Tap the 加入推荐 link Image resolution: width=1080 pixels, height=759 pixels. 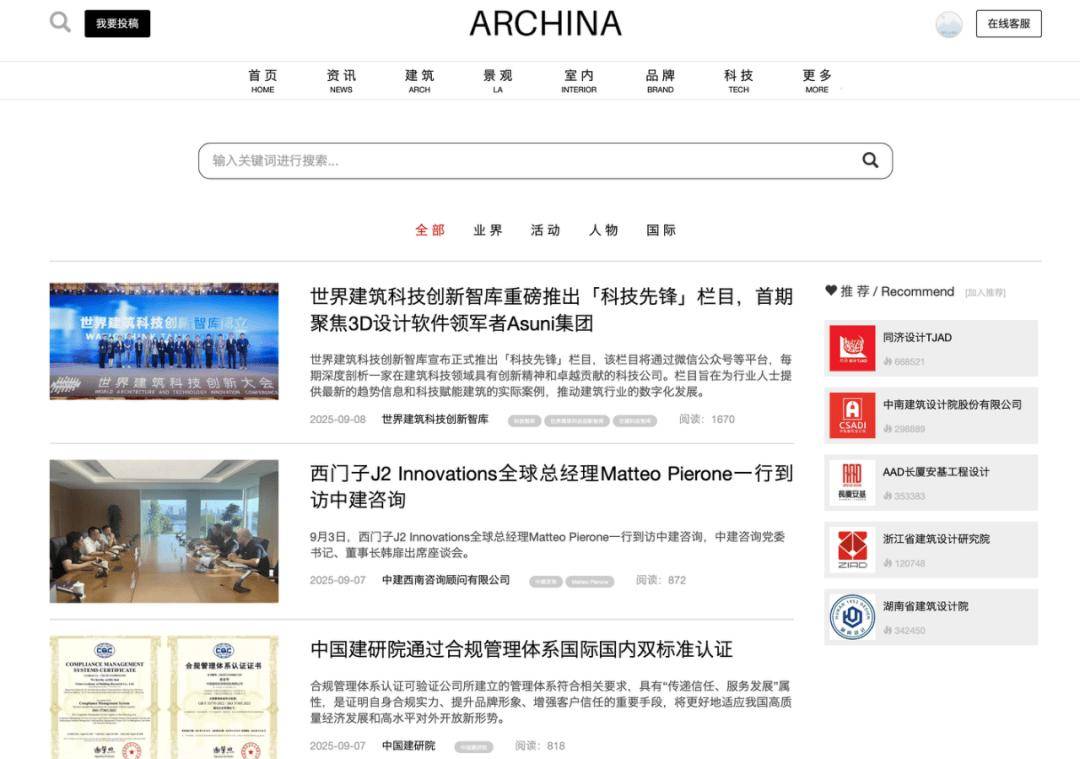(985, 293)
